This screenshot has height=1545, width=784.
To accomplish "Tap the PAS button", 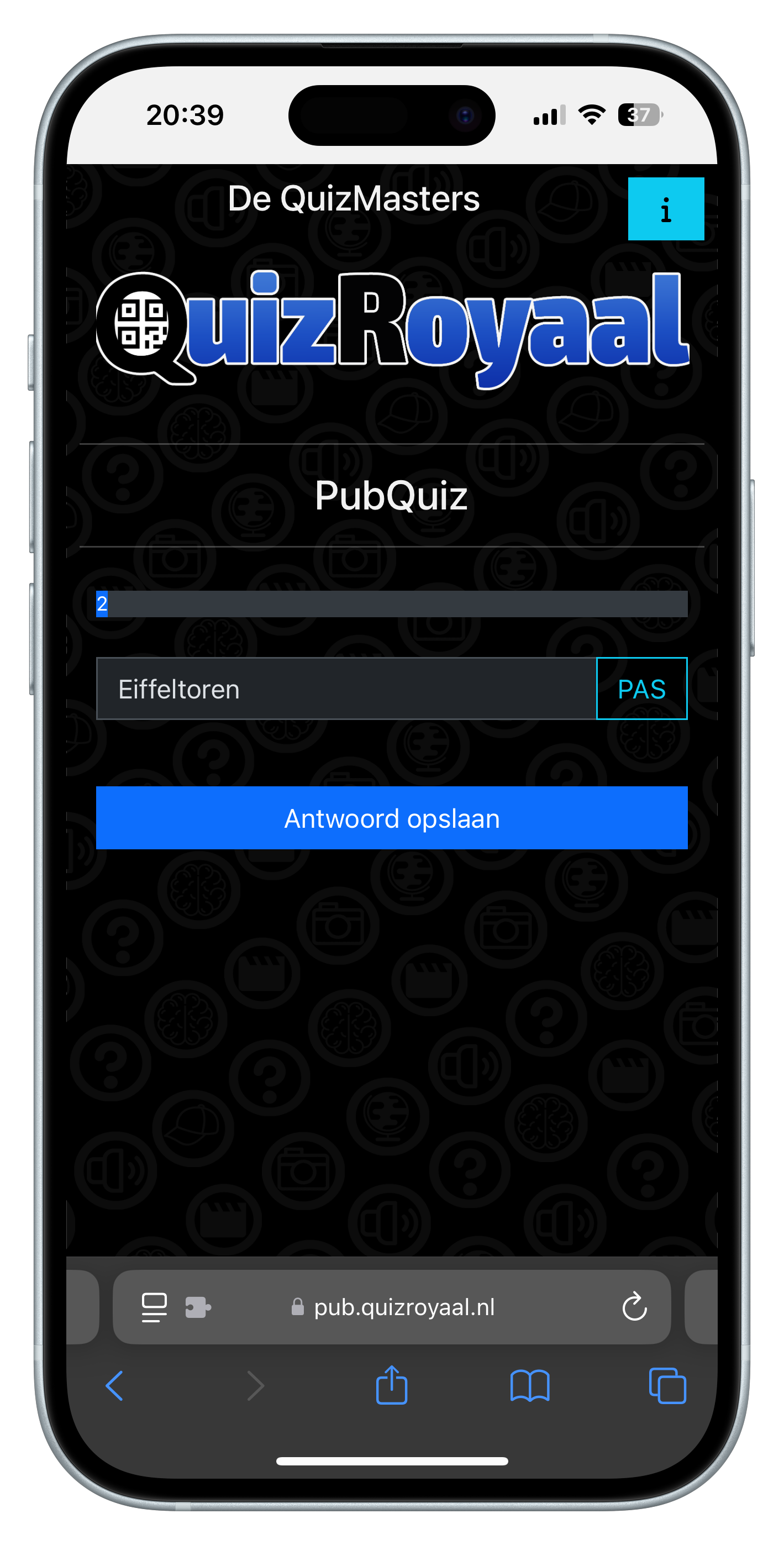I will click(641, 689).
